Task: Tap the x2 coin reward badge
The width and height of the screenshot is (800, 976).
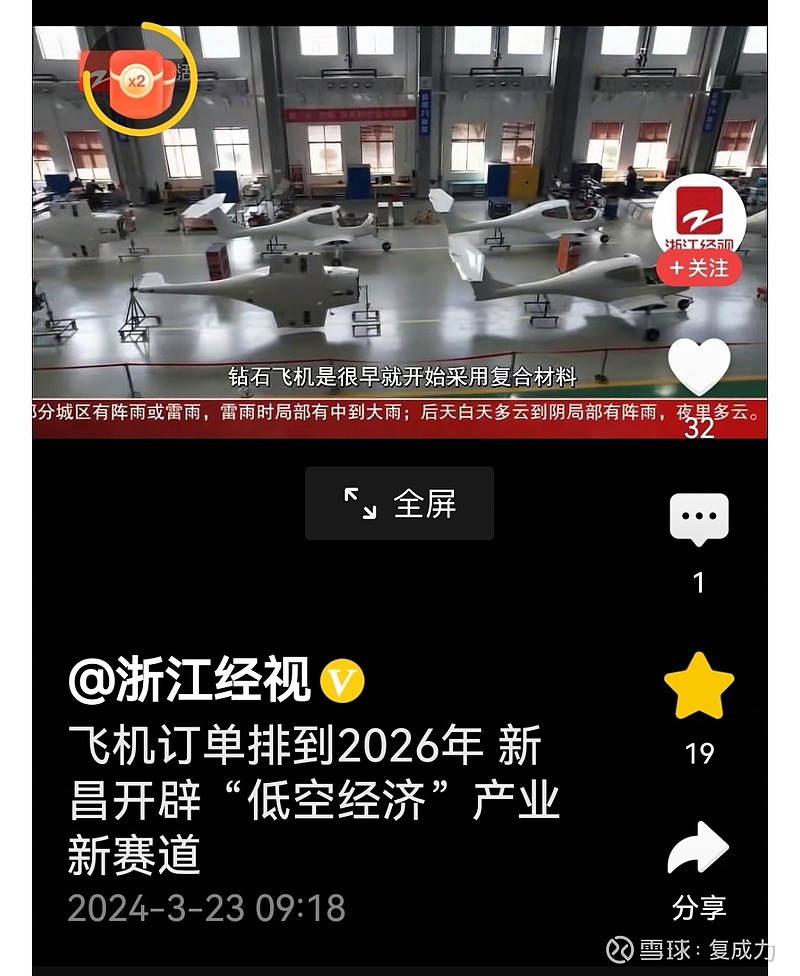Action: coord(140,80)
